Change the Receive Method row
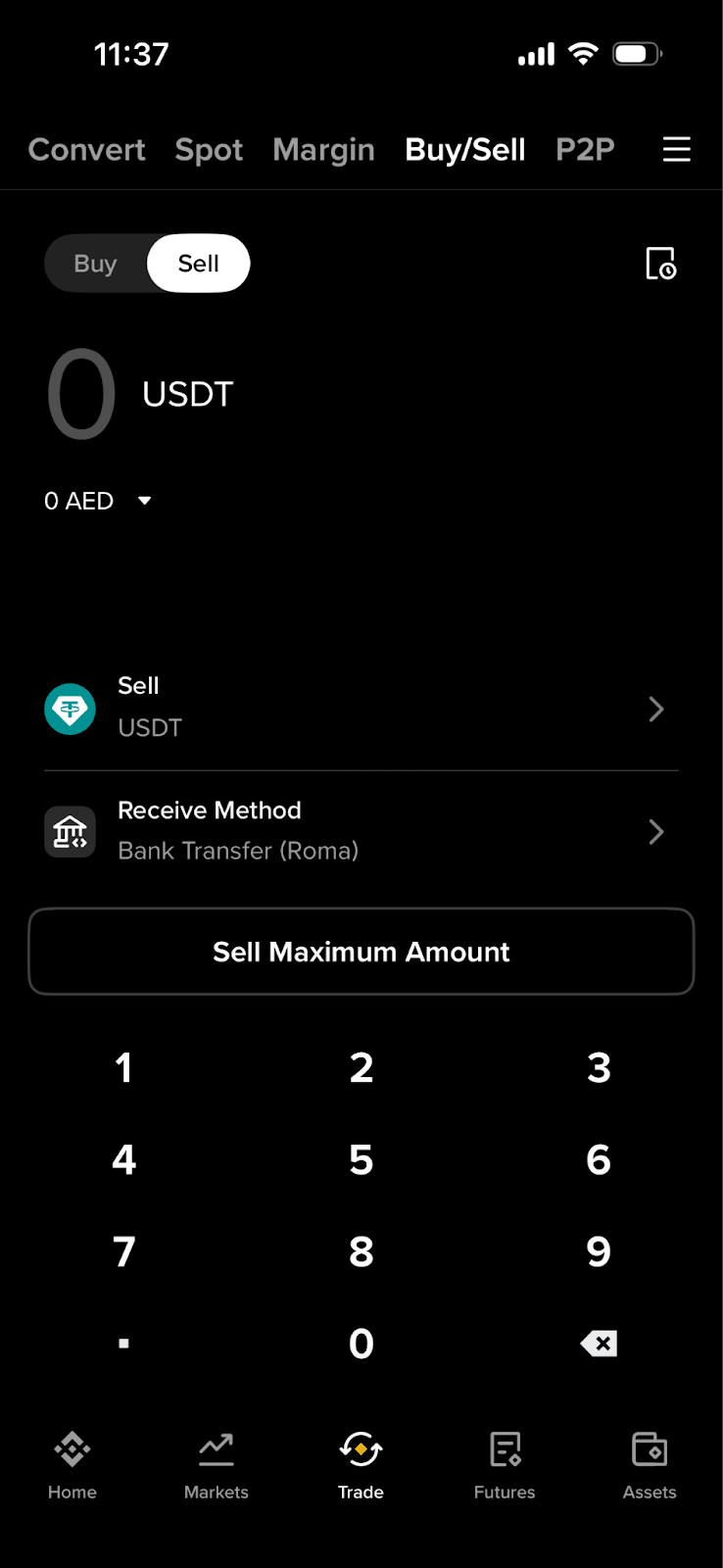723x1568 pixels. (361, 831)
